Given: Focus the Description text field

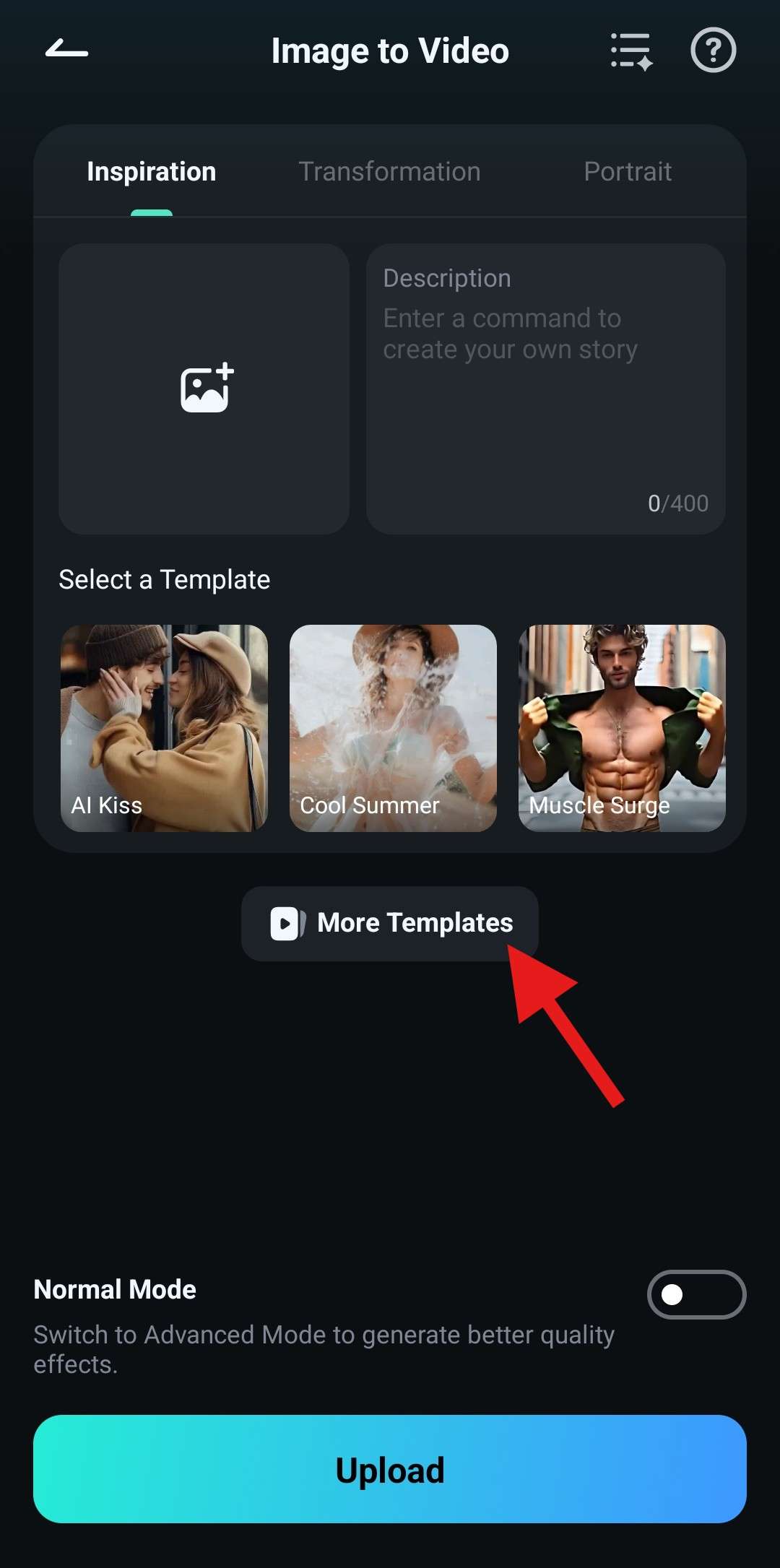Looking at the screenshot, I should point(545,390).
